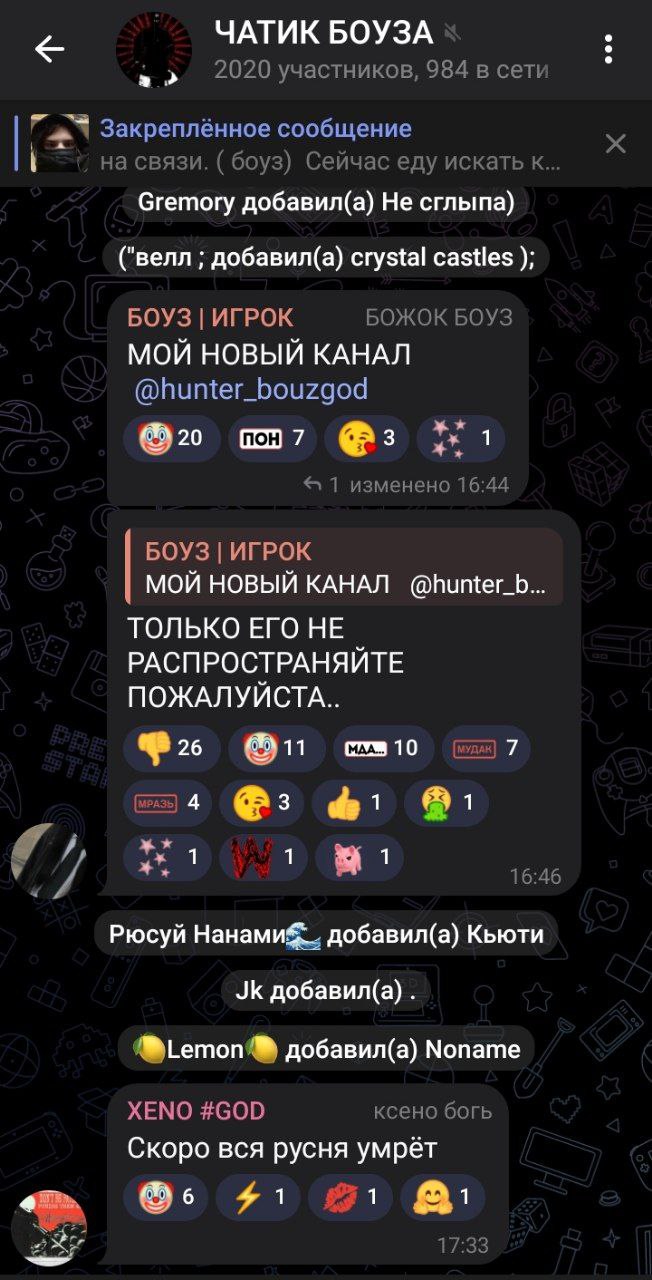The image size is (652, 1280).
Task: Tap thumbs-up reaction with count 1
Action: pyautogui.click(x=354, y=801)
